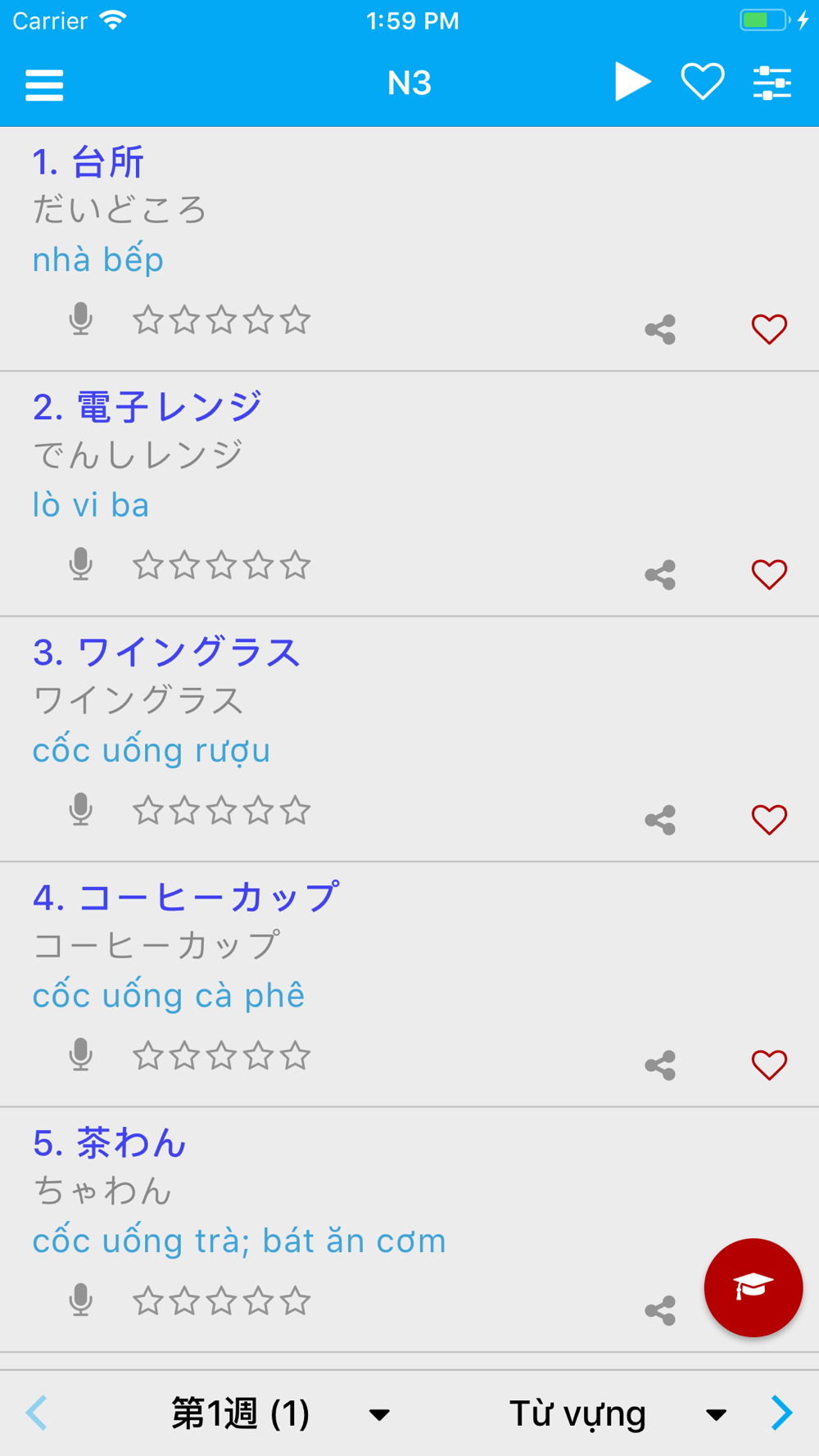Open the hamburger menu
The height and width of the screenshot is (1456, 819).
pos(44,84)
